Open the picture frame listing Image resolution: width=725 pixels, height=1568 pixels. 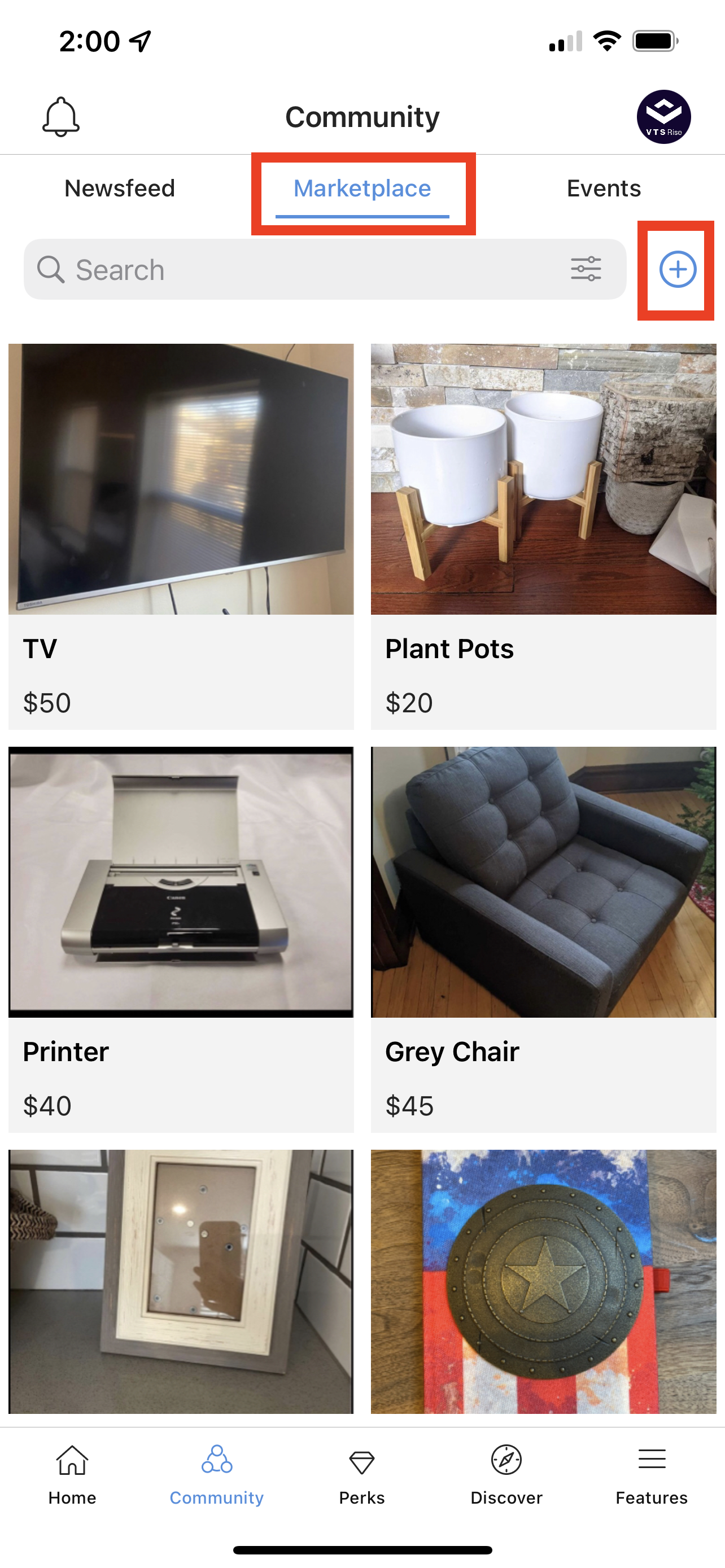[181, 1281]
